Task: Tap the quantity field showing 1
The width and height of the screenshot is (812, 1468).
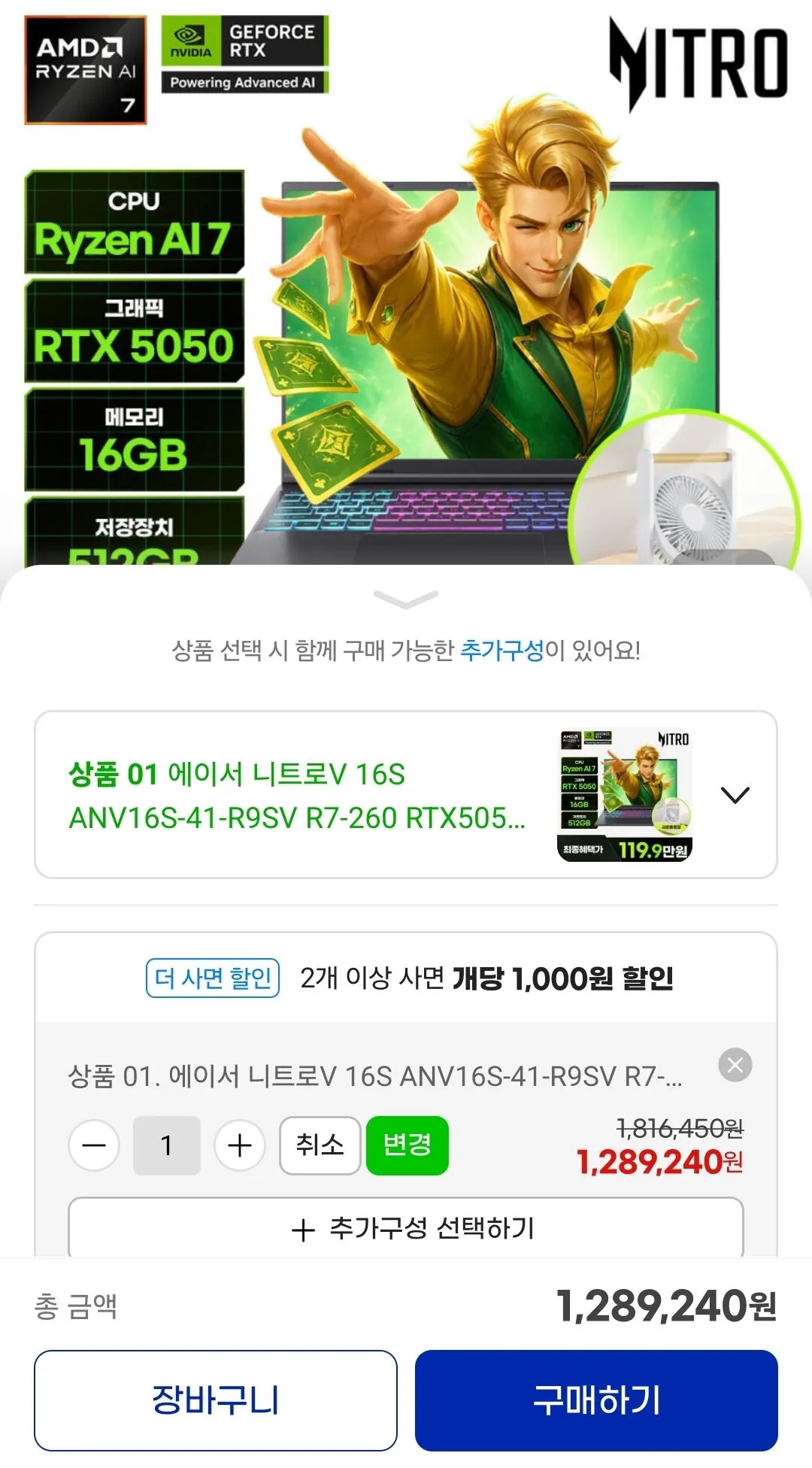Action: point(167,1145)
